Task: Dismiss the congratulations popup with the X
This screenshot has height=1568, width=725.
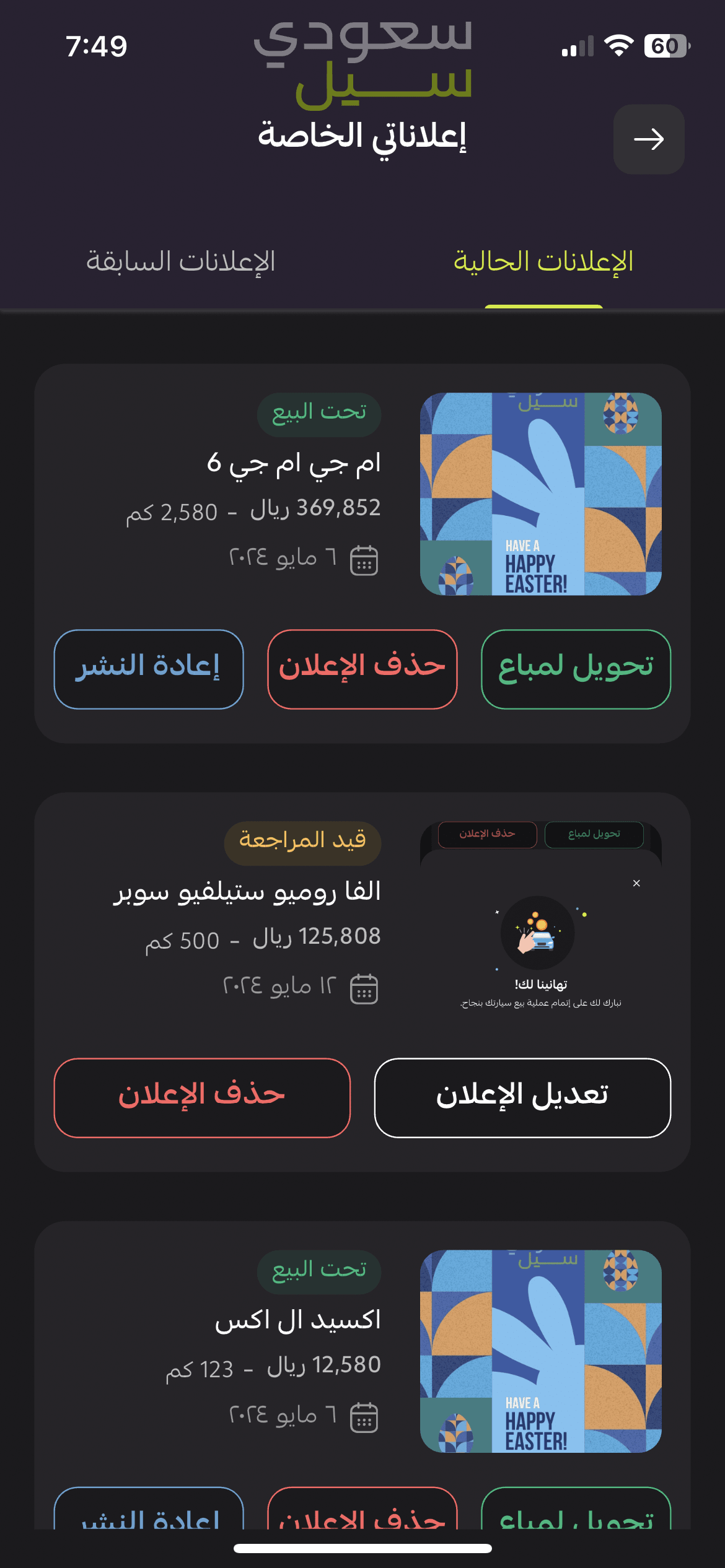Action: (x=636, y=882)
